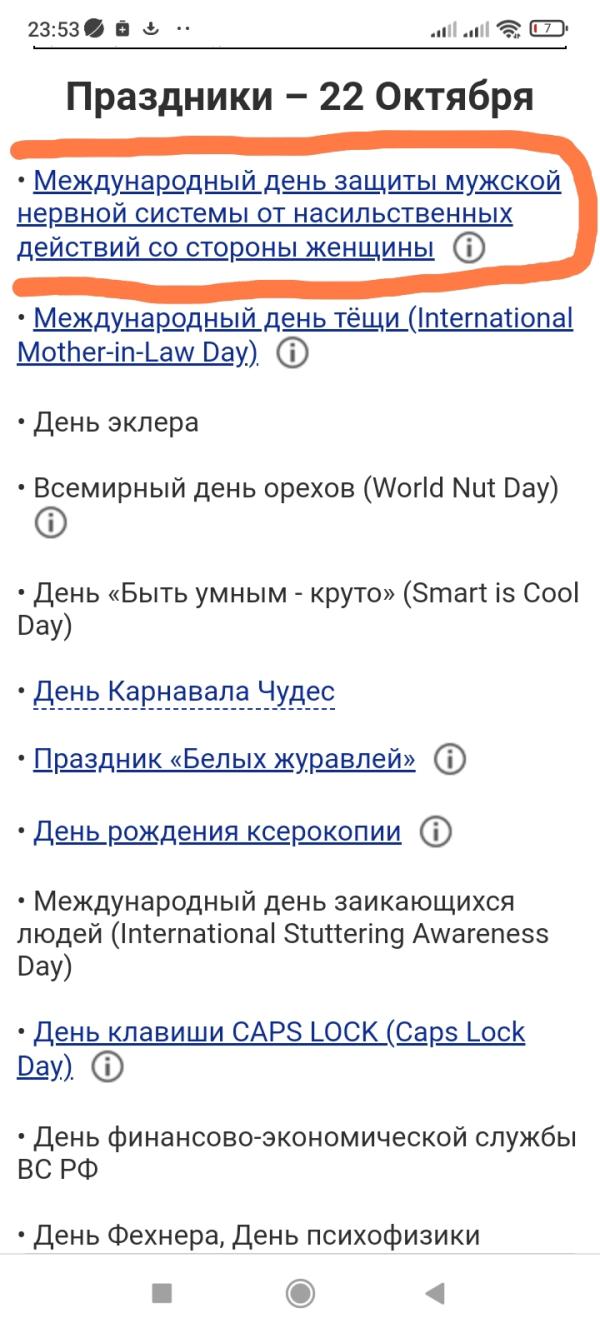Go back with the system back button
Screen dimensions: 600x1332
(x=434, y=1294)
